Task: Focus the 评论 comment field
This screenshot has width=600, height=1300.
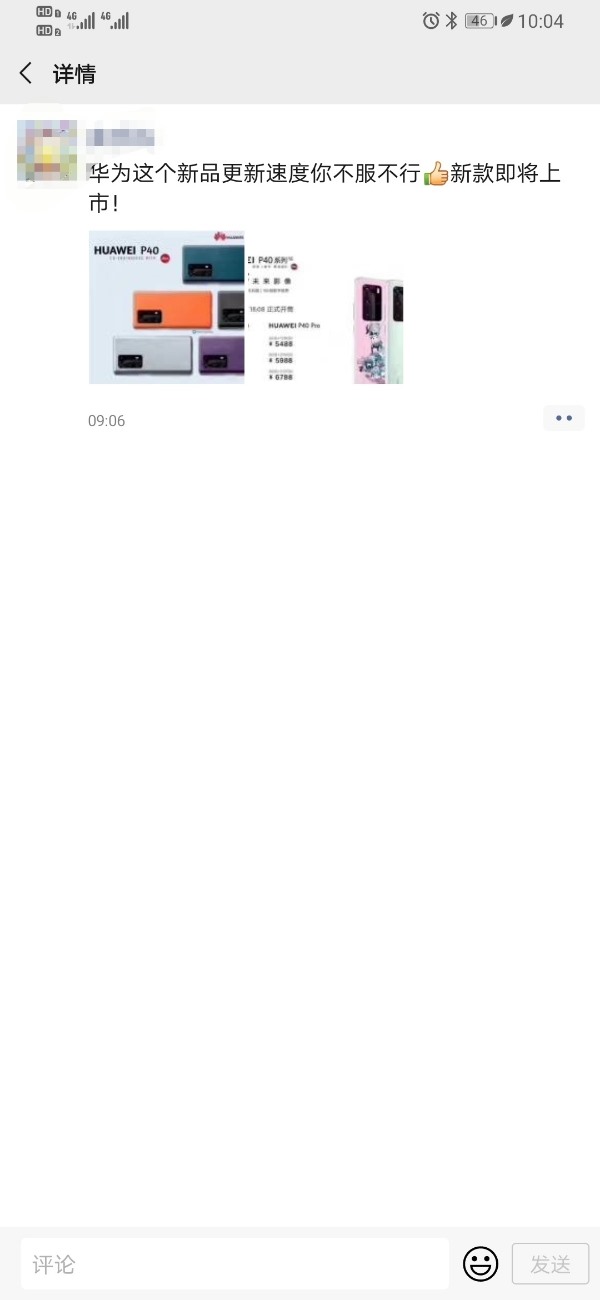Action: [x=235, y=1264]
